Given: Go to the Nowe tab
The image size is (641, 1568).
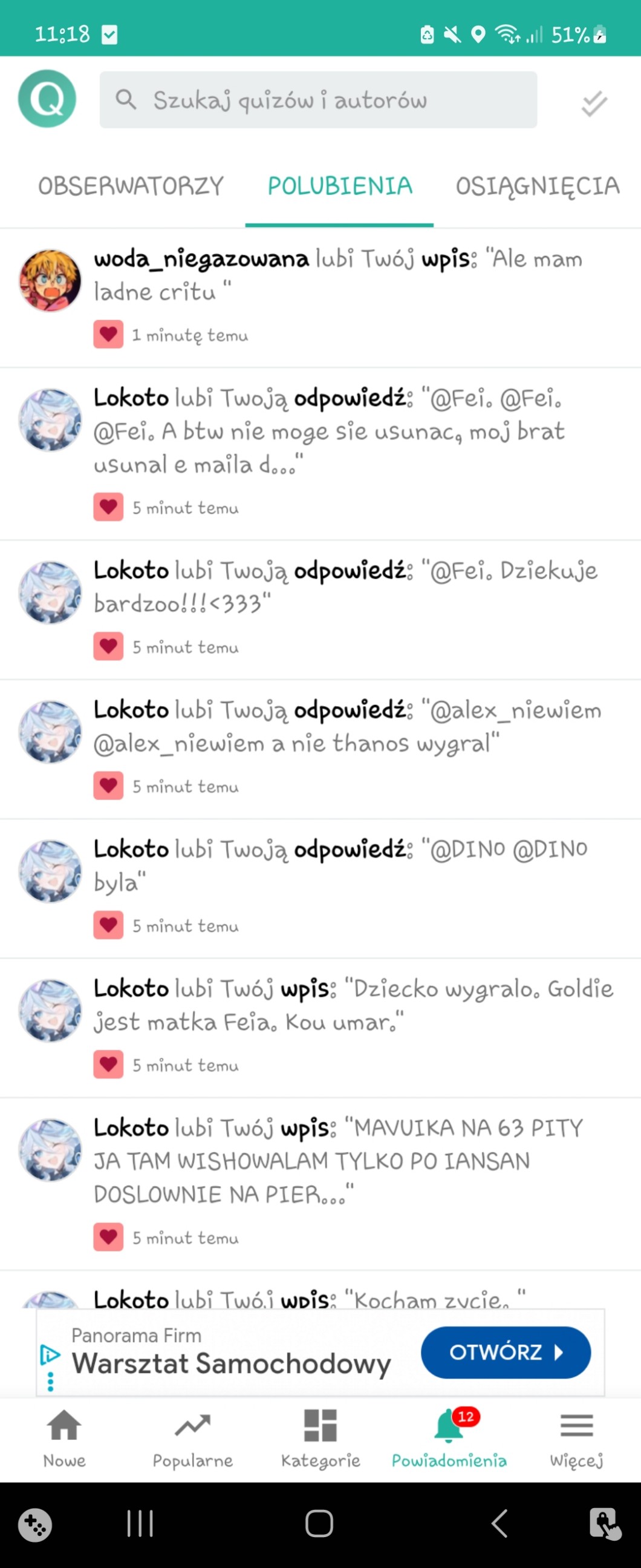Looking at the screenshot, I should (64, 1439).
